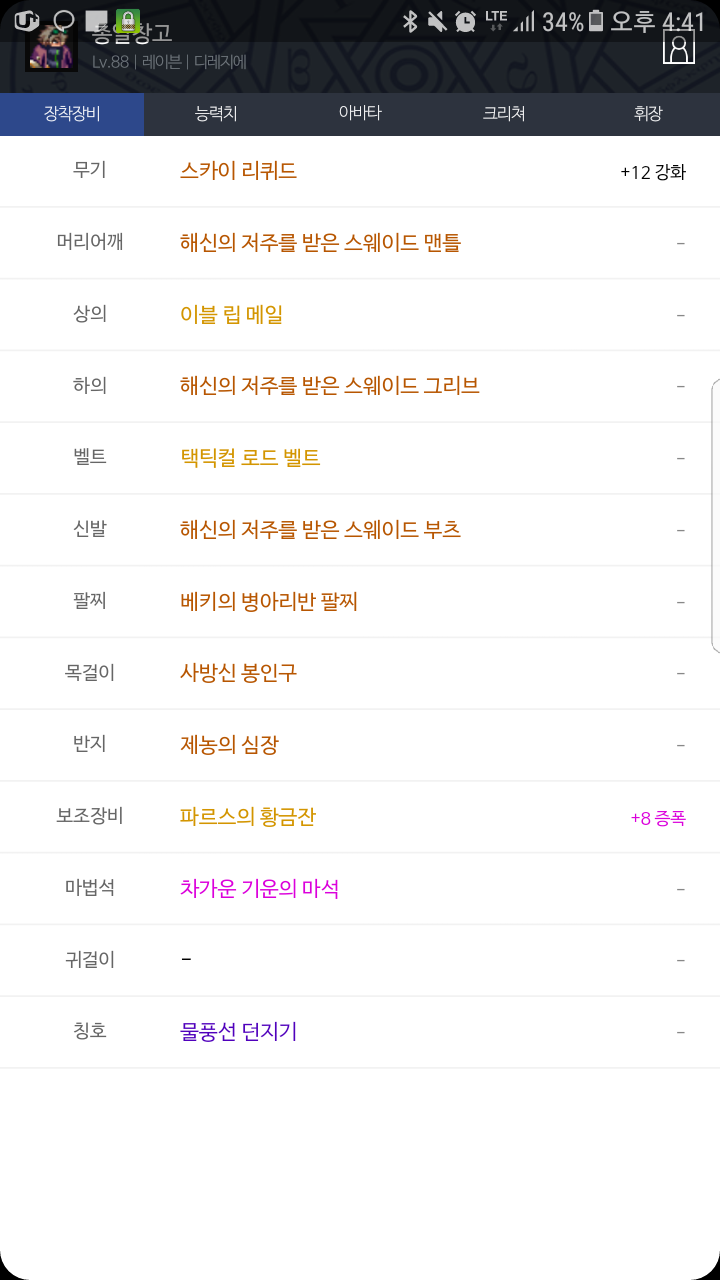Go to the 크리쳐 tab

504,114
